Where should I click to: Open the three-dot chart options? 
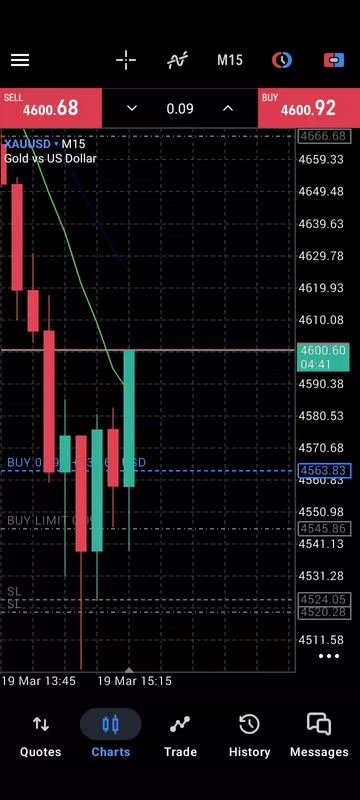point(329,656)
